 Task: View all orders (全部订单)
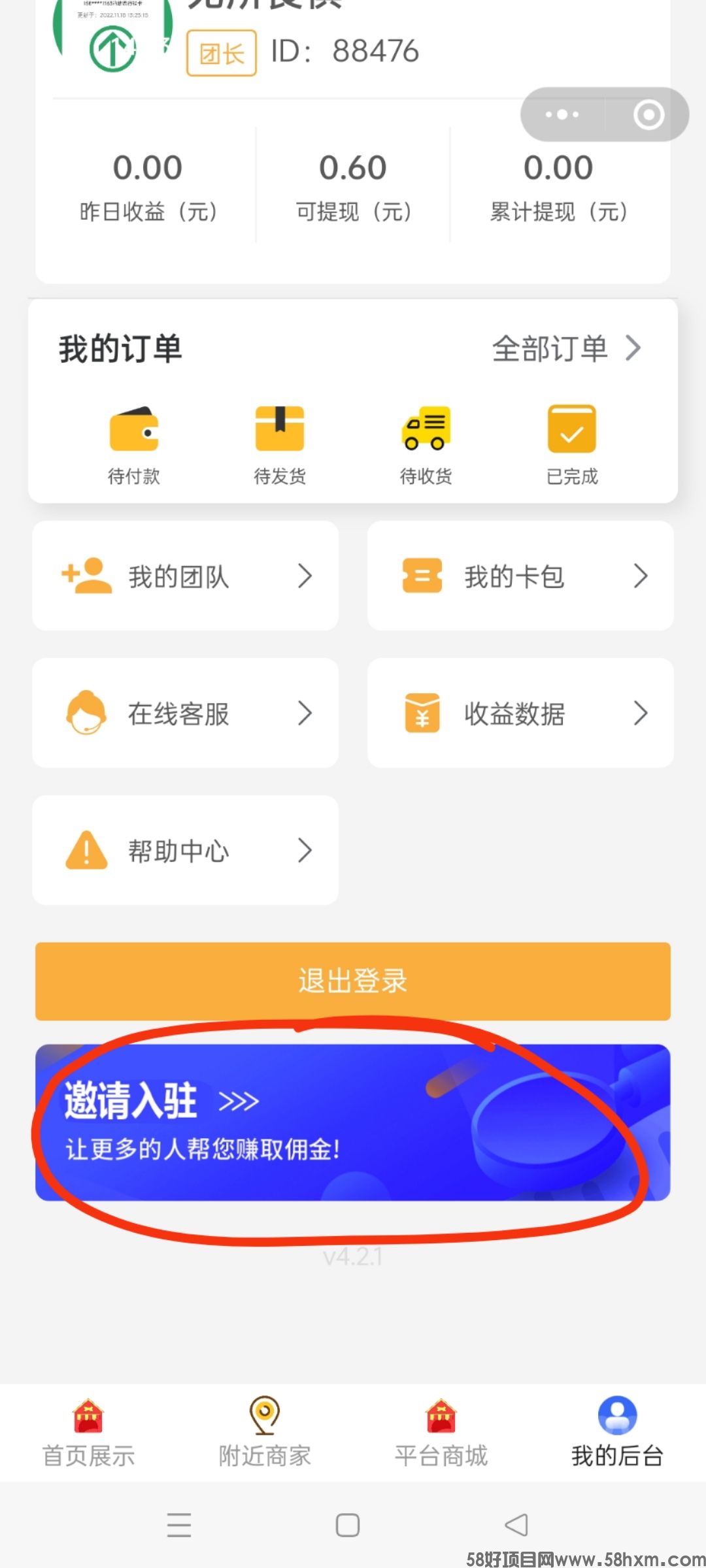point(566,348)
